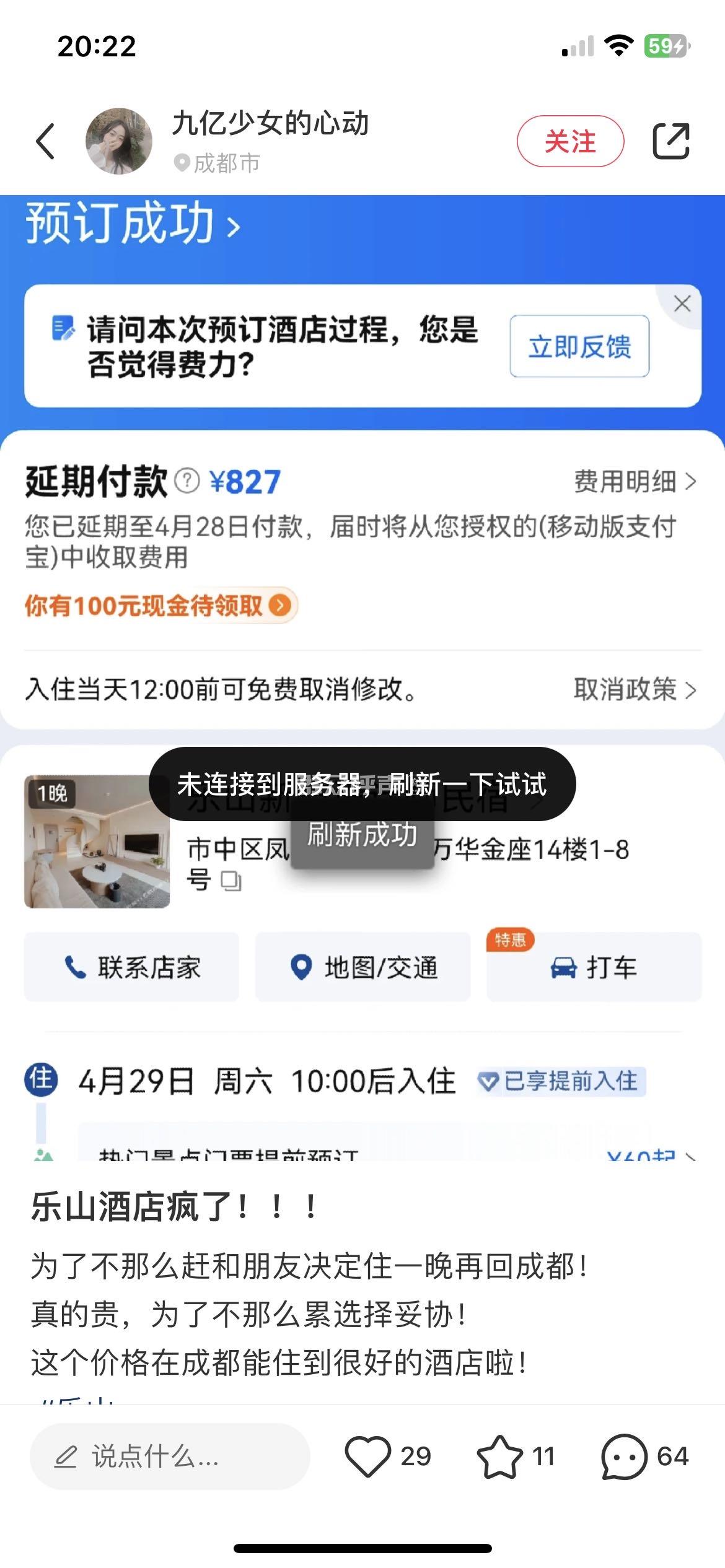The width and height of the screenshot is (725, 1568).
Task: Save the post with the star icon
Action: pos(499,1457)
